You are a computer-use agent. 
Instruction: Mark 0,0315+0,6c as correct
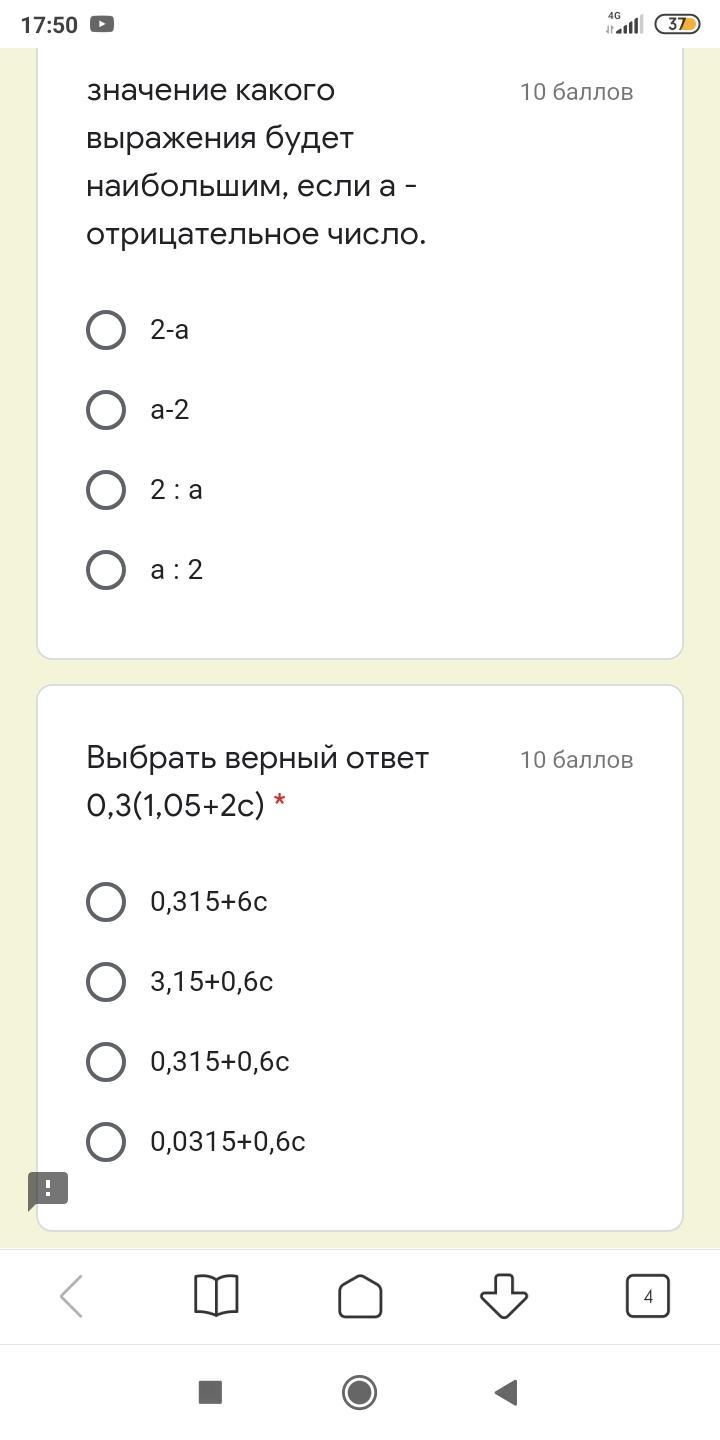(106, 1142)
